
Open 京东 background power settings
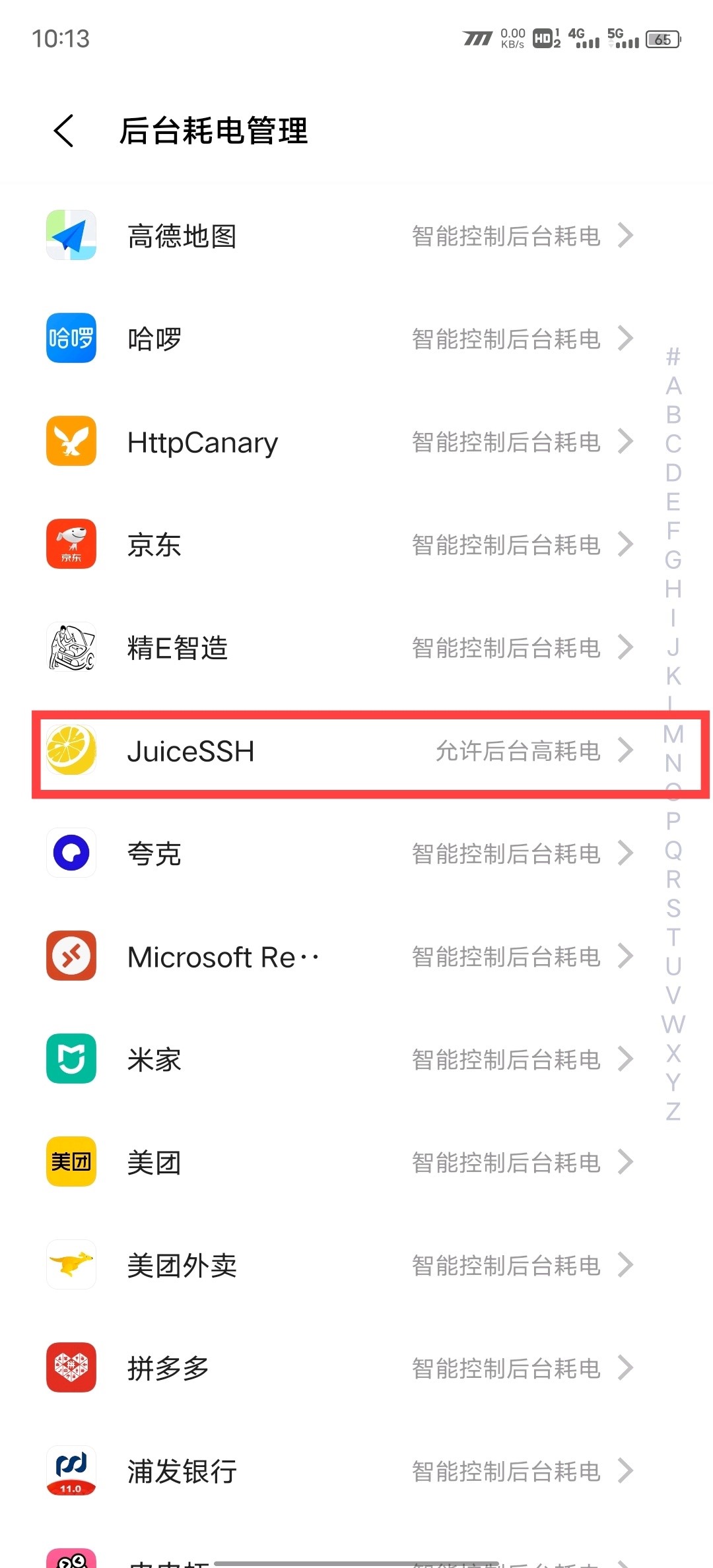coord(340,544)
